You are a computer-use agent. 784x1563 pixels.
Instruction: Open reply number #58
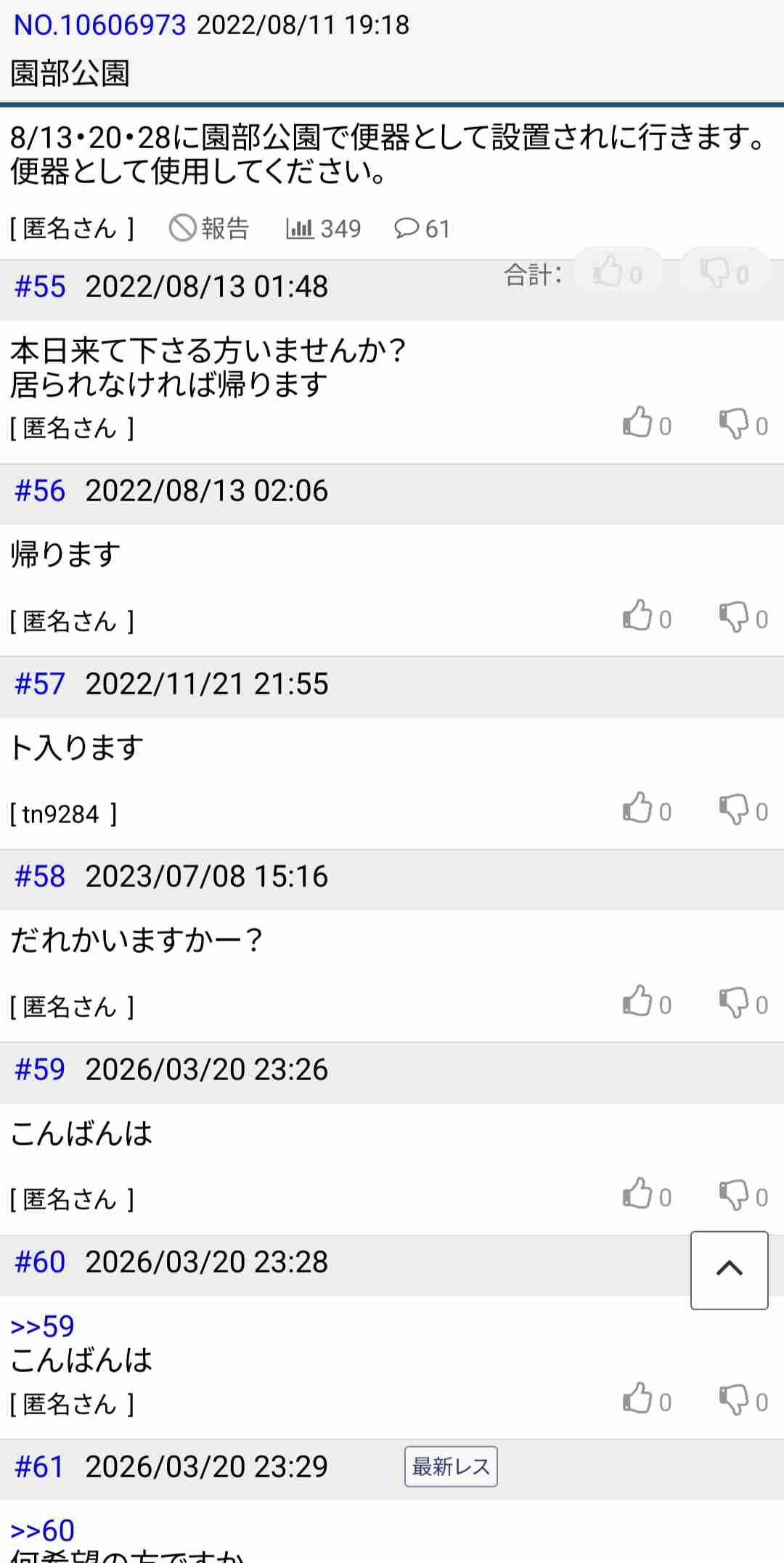[x=40, y=877]
